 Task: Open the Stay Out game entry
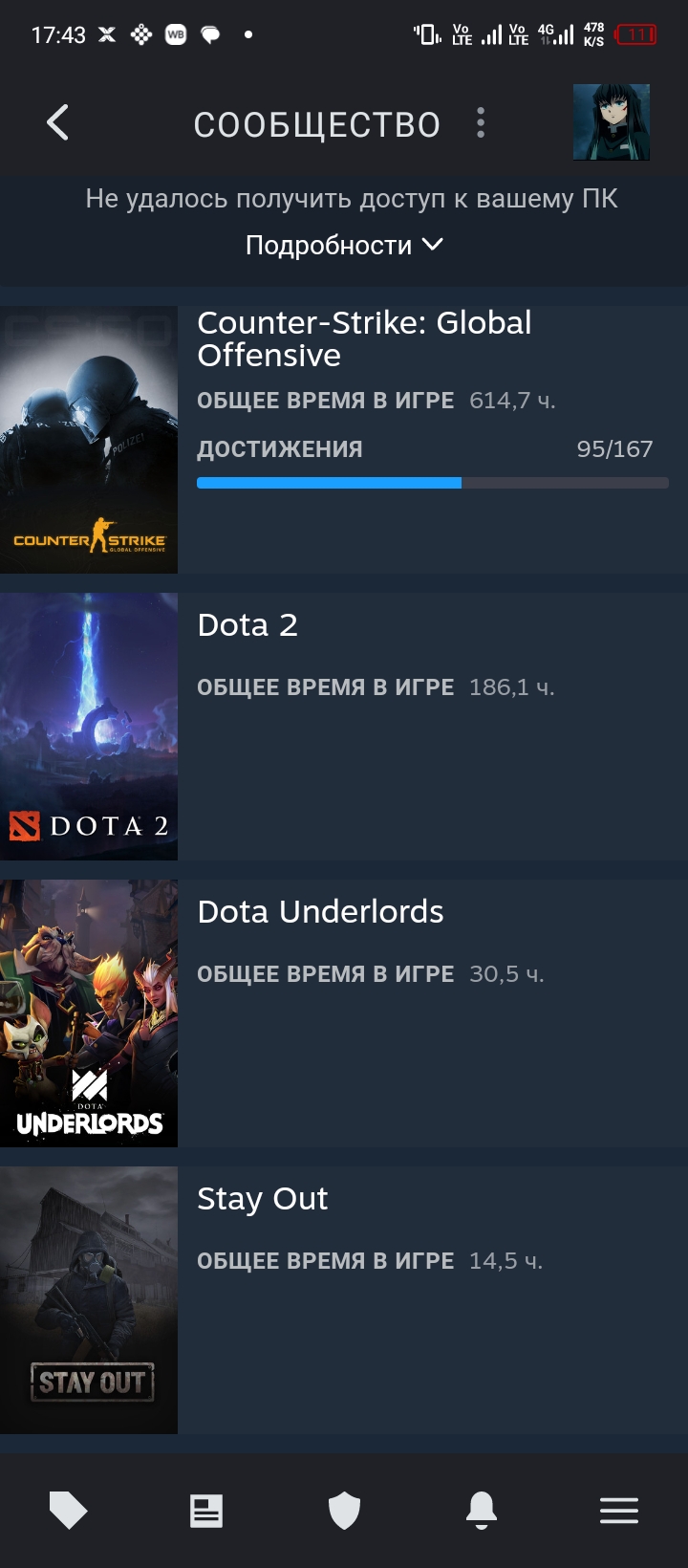(x=344, y=1300)
